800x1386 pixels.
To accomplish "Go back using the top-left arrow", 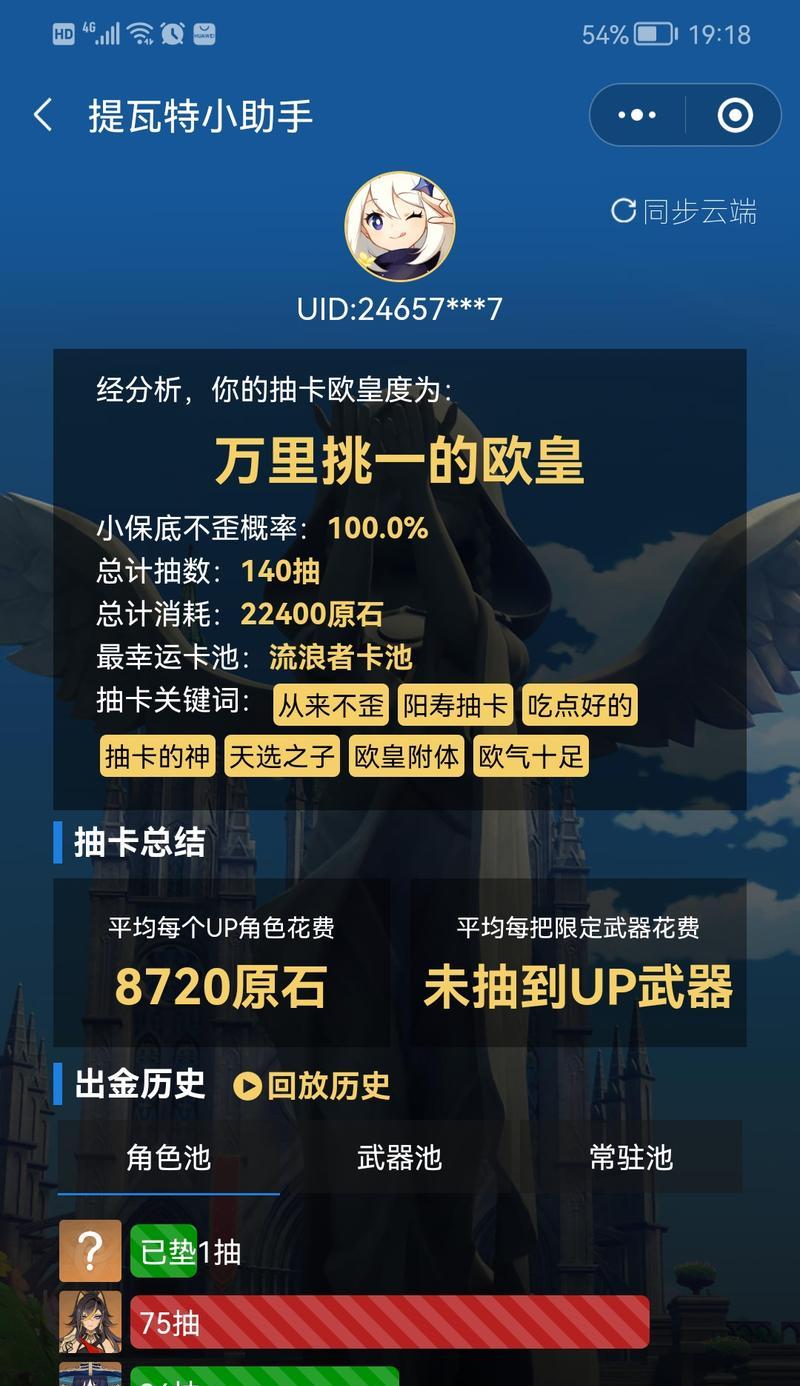I will tap(43, 115).
